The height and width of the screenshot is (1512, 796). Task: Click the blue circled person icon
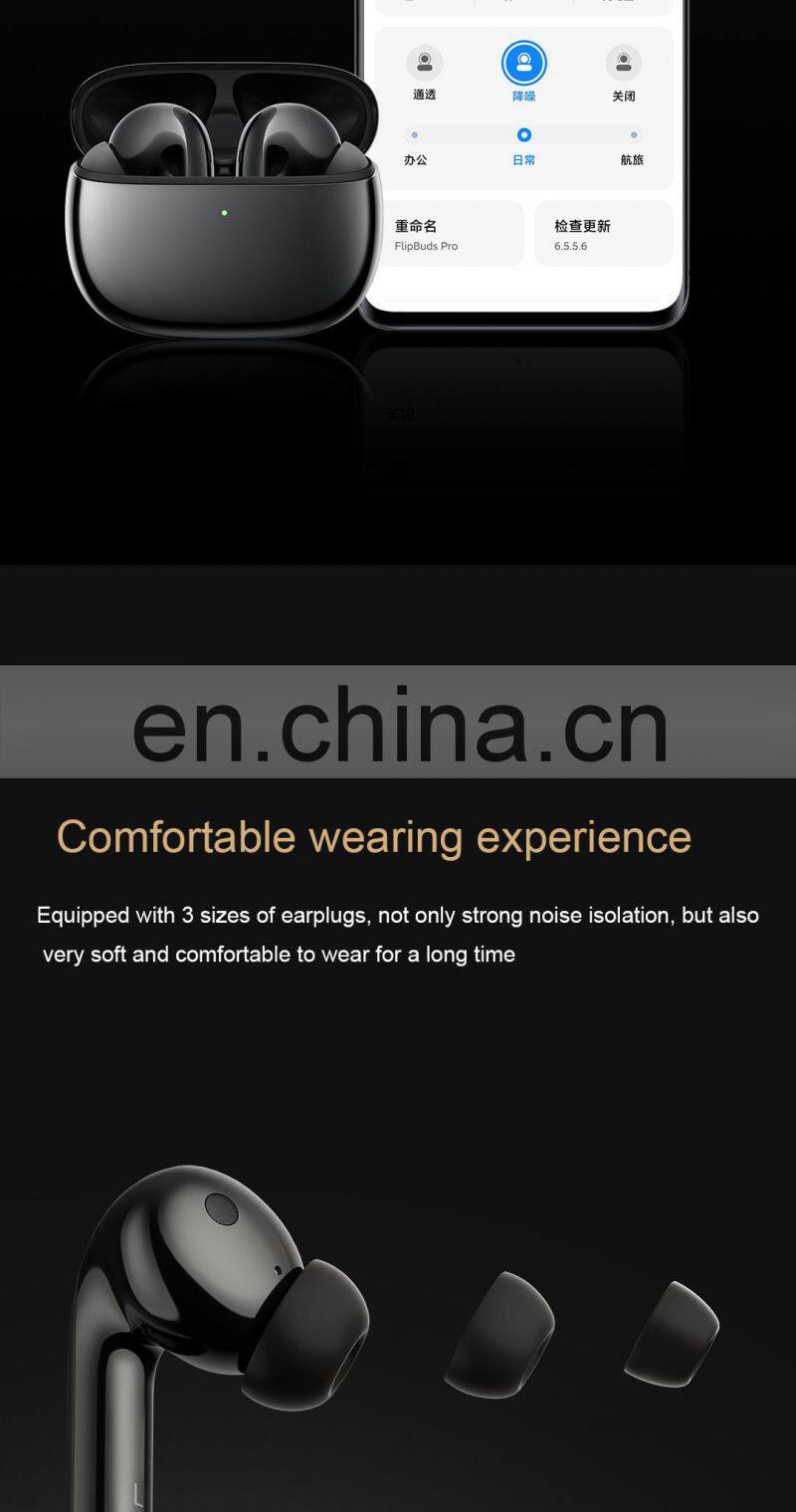526,64
